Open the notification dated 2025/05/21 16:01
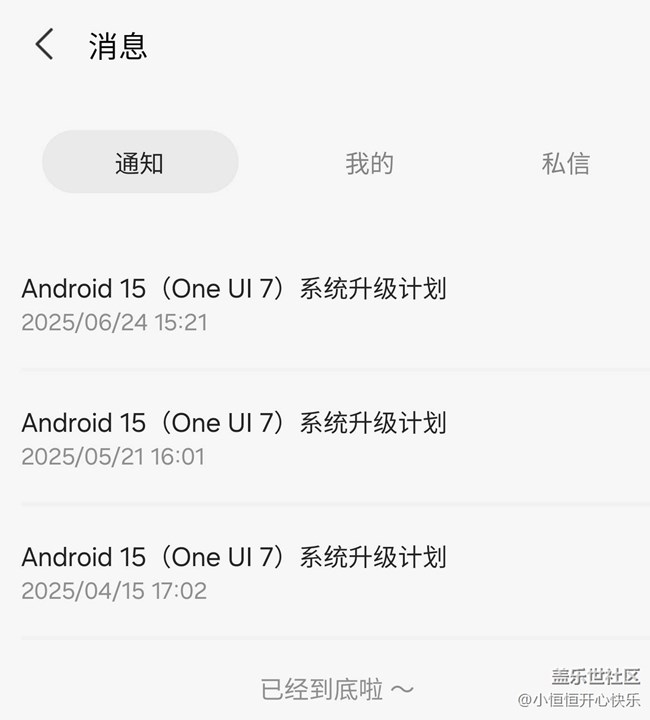The height and width of the screenshot is (720, 650). pos(234,438)
